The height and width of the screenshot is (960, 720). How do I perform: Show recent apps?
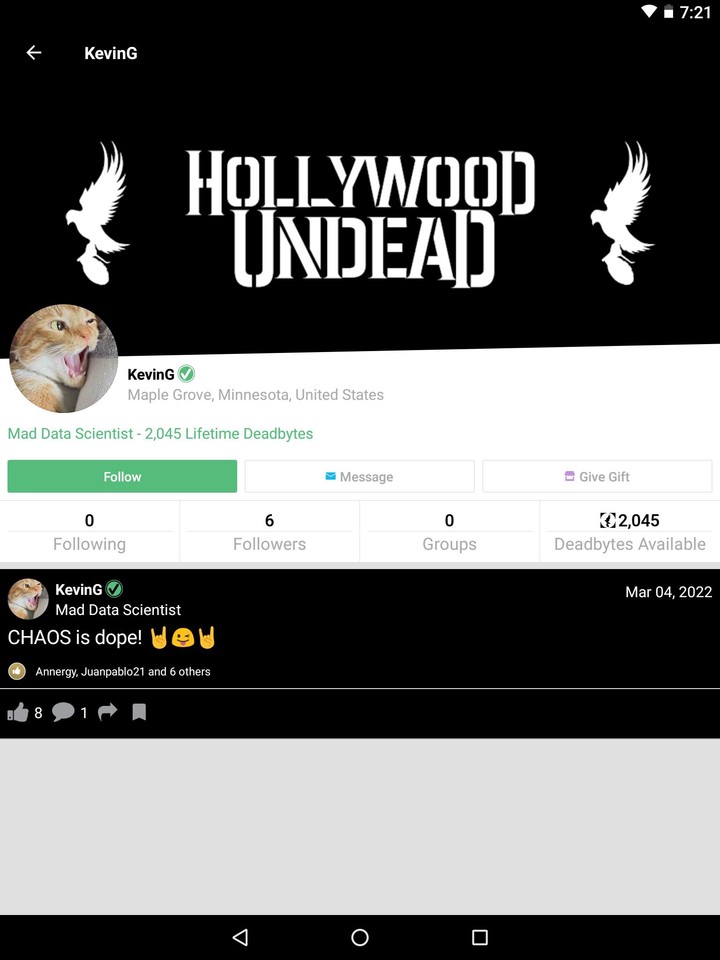pos(480,937)
